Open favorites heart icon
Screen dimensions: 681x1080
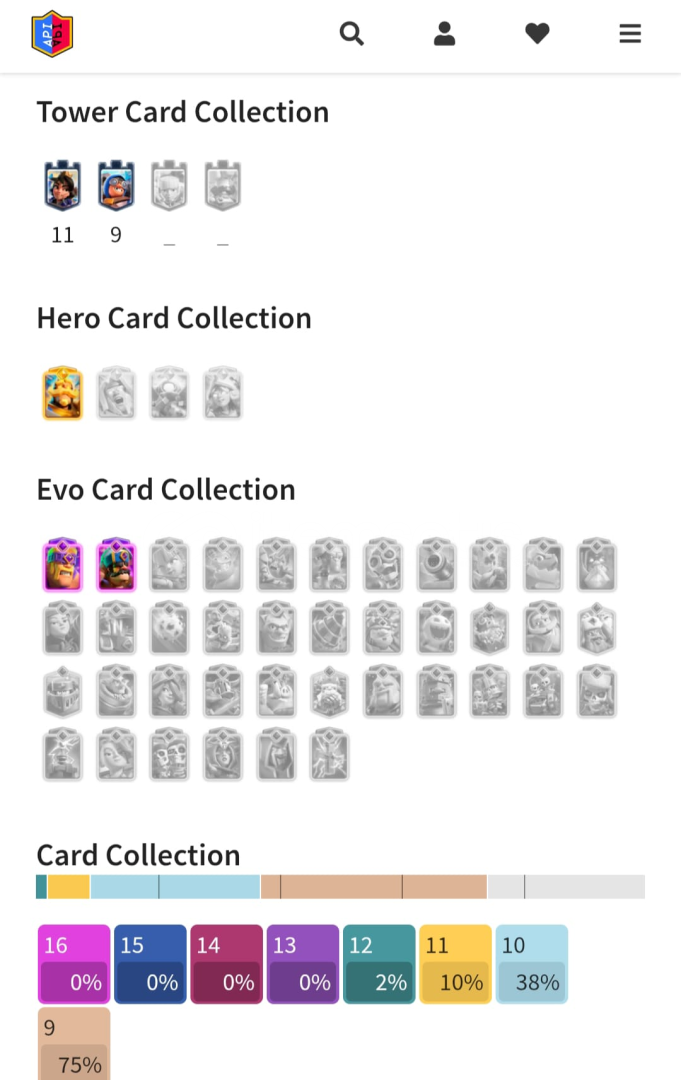(537, 34)
